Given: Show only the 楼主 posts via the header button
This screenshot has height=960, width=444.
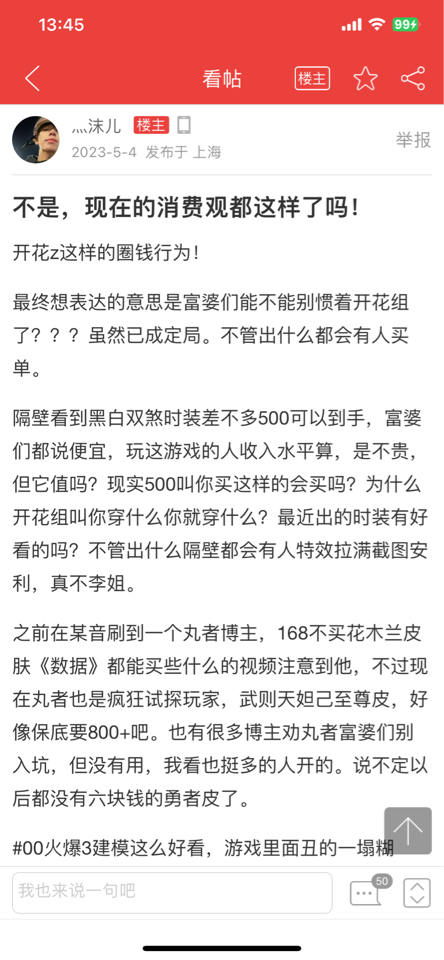Looking at the screenshot, I should (312, 78).
